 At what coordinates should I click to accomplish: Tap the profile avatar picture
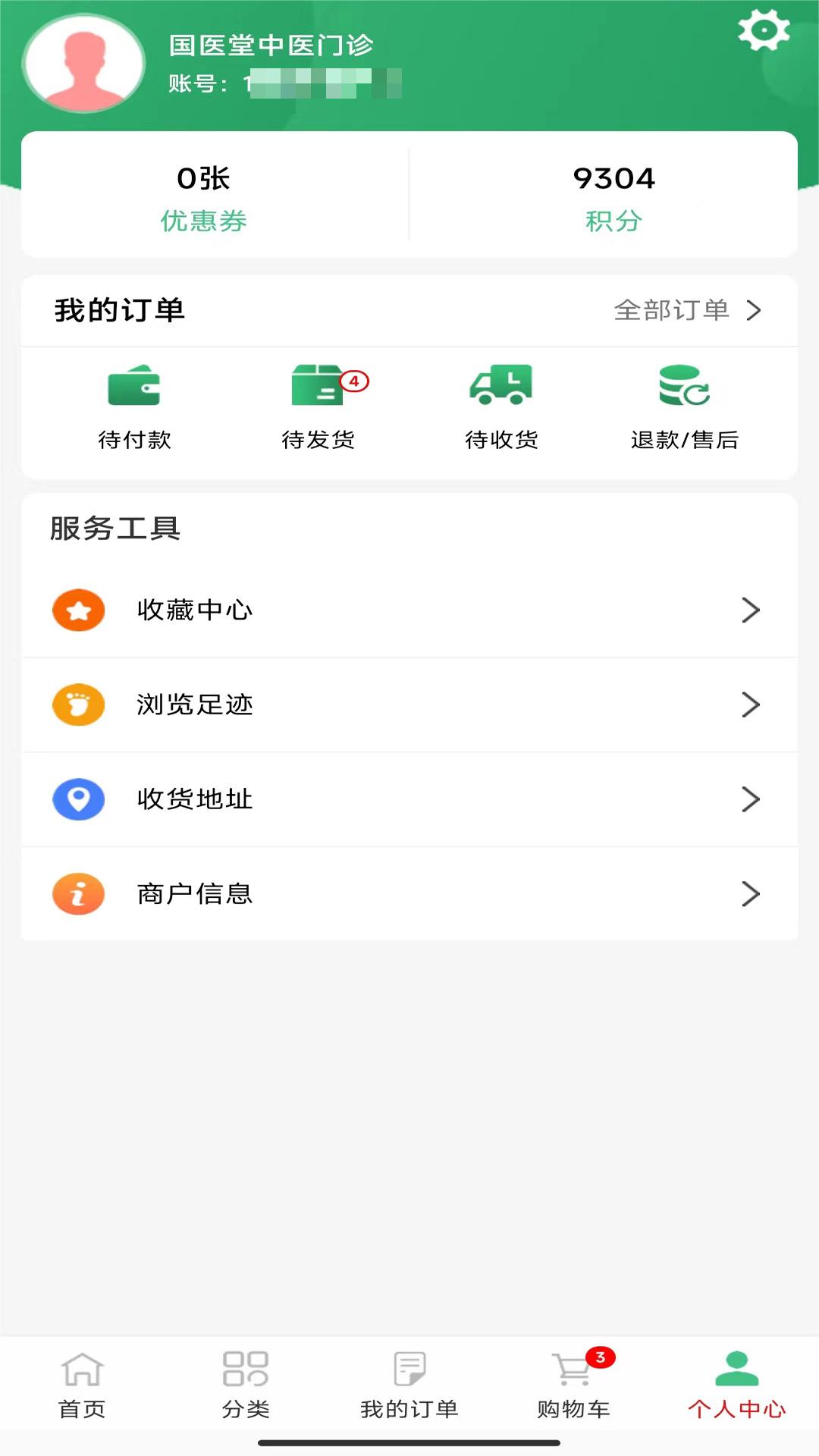(x=83, y=64)
